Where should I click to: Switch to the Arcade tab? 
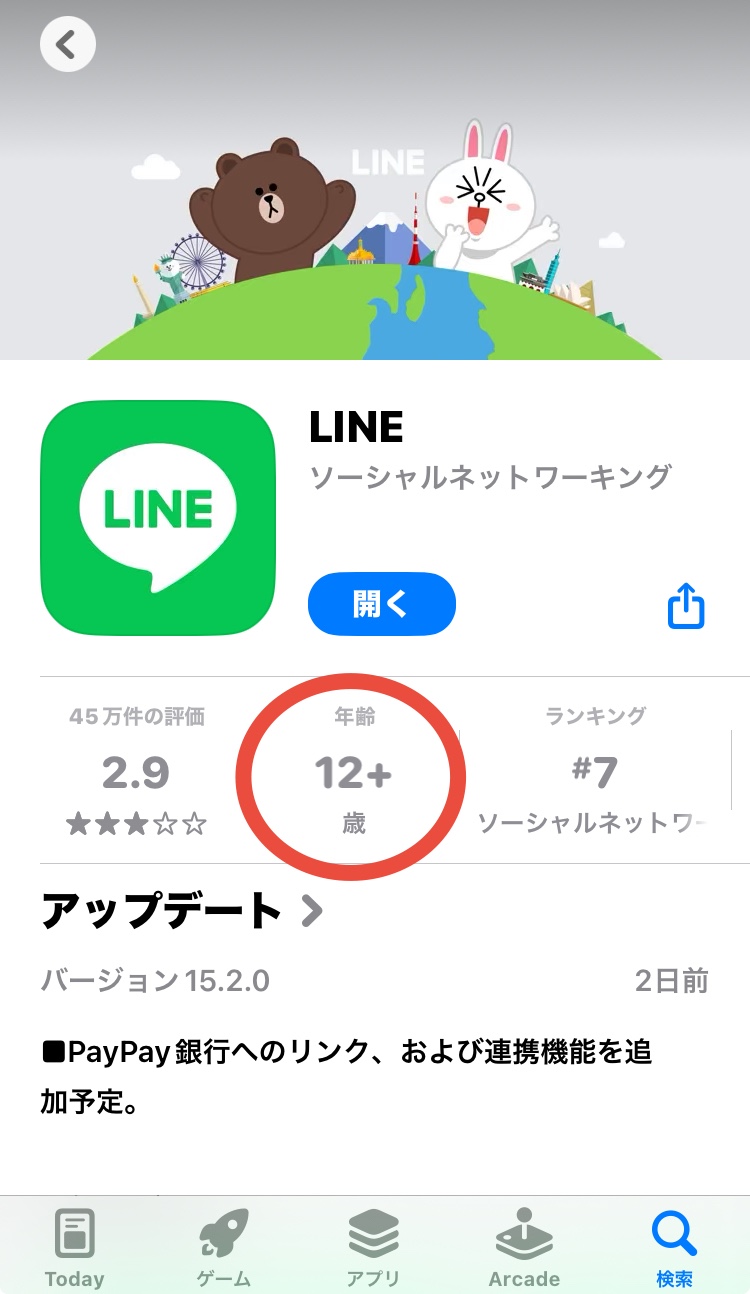tap(524, 1246)
